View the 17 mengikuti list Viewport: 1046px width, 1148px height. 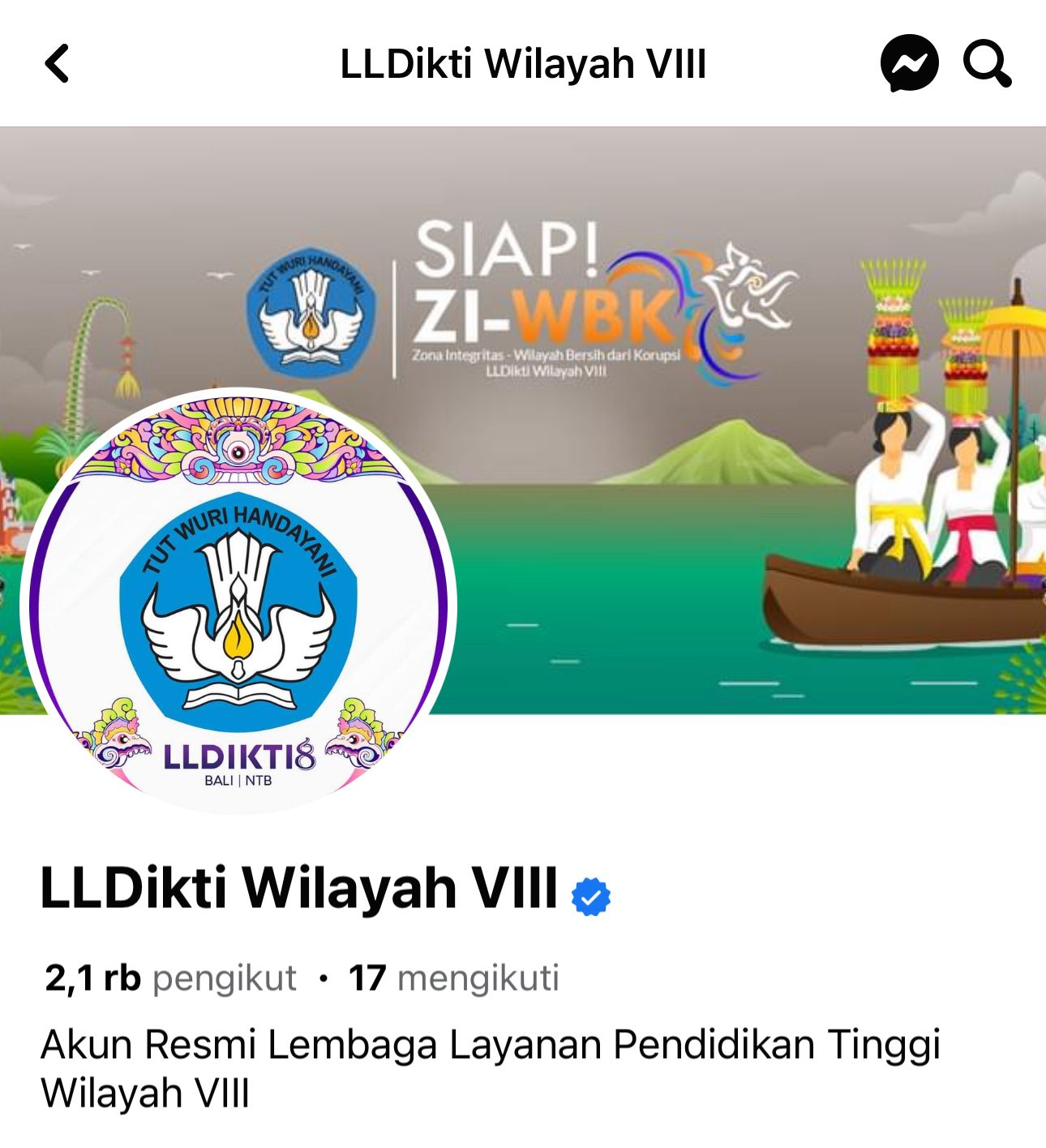pos(453,978)
